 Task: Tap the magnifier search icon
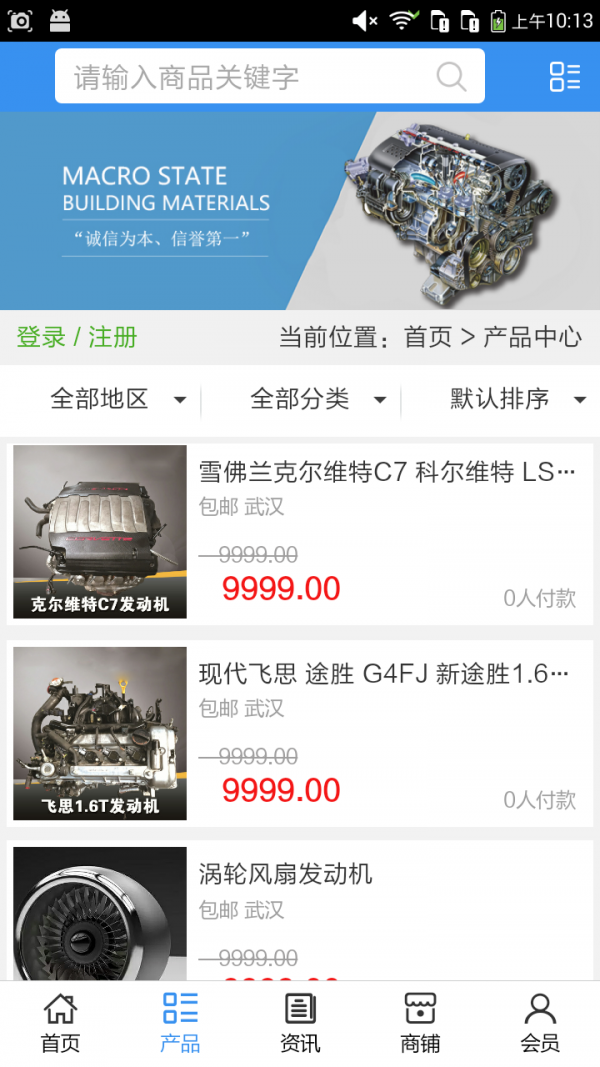point(451,77)
